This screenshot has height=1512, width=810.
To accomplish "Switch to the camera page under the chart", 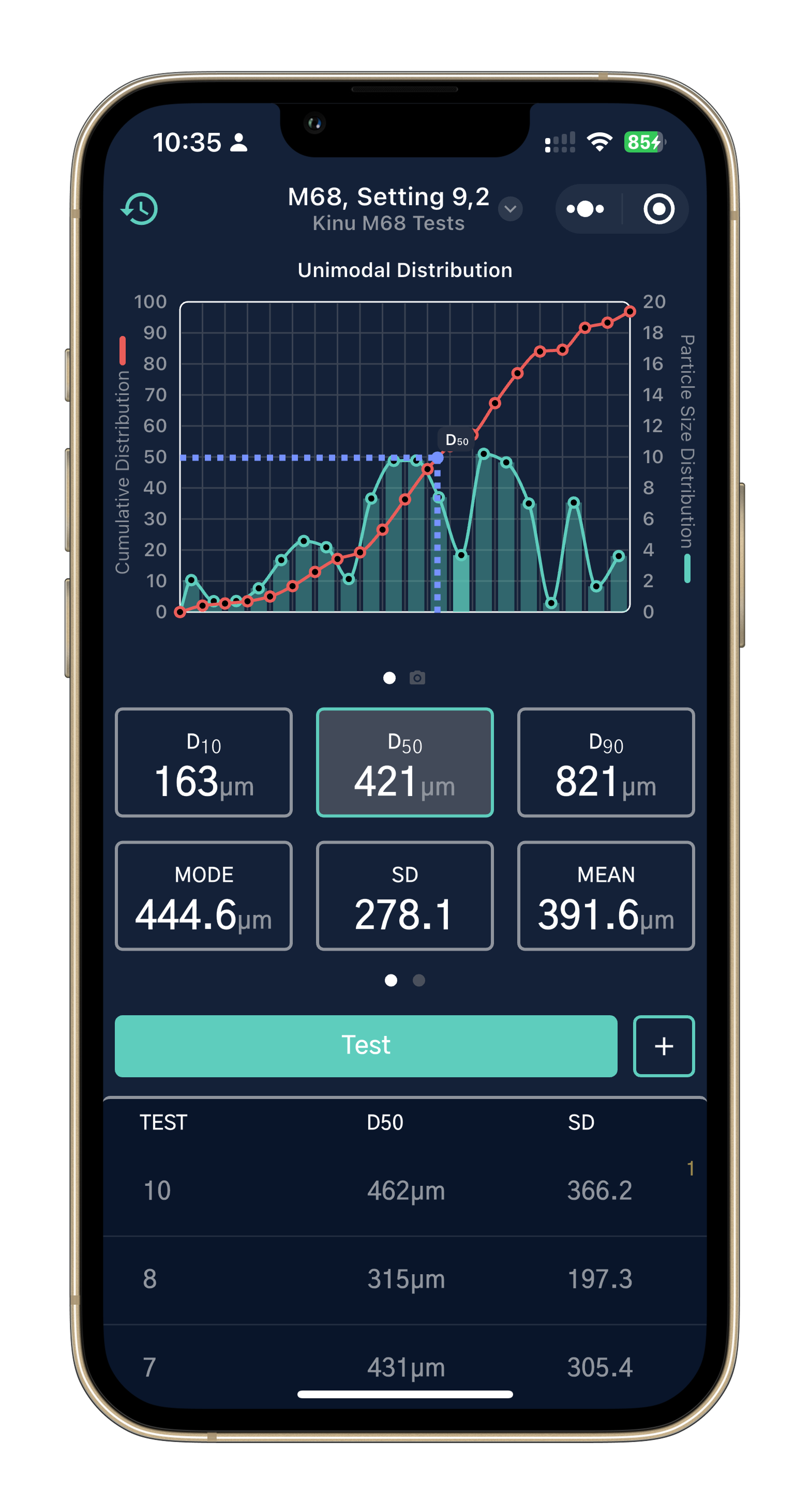I will (x=417, y=678).
